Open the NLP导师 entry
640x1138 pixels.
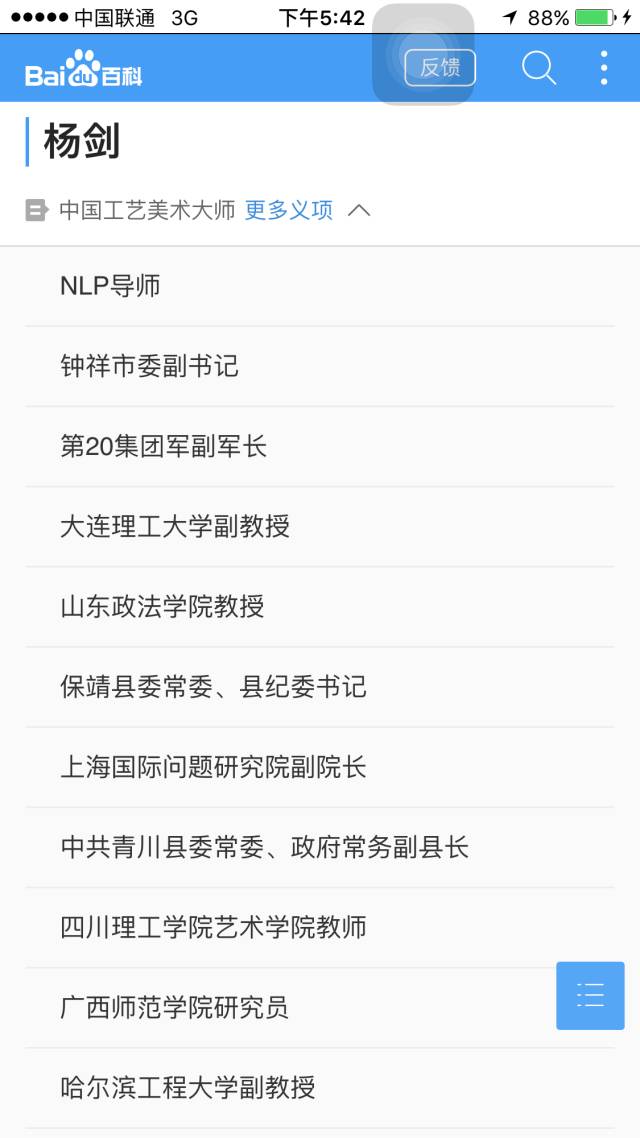pyautogui.click(x=111, y=286)
